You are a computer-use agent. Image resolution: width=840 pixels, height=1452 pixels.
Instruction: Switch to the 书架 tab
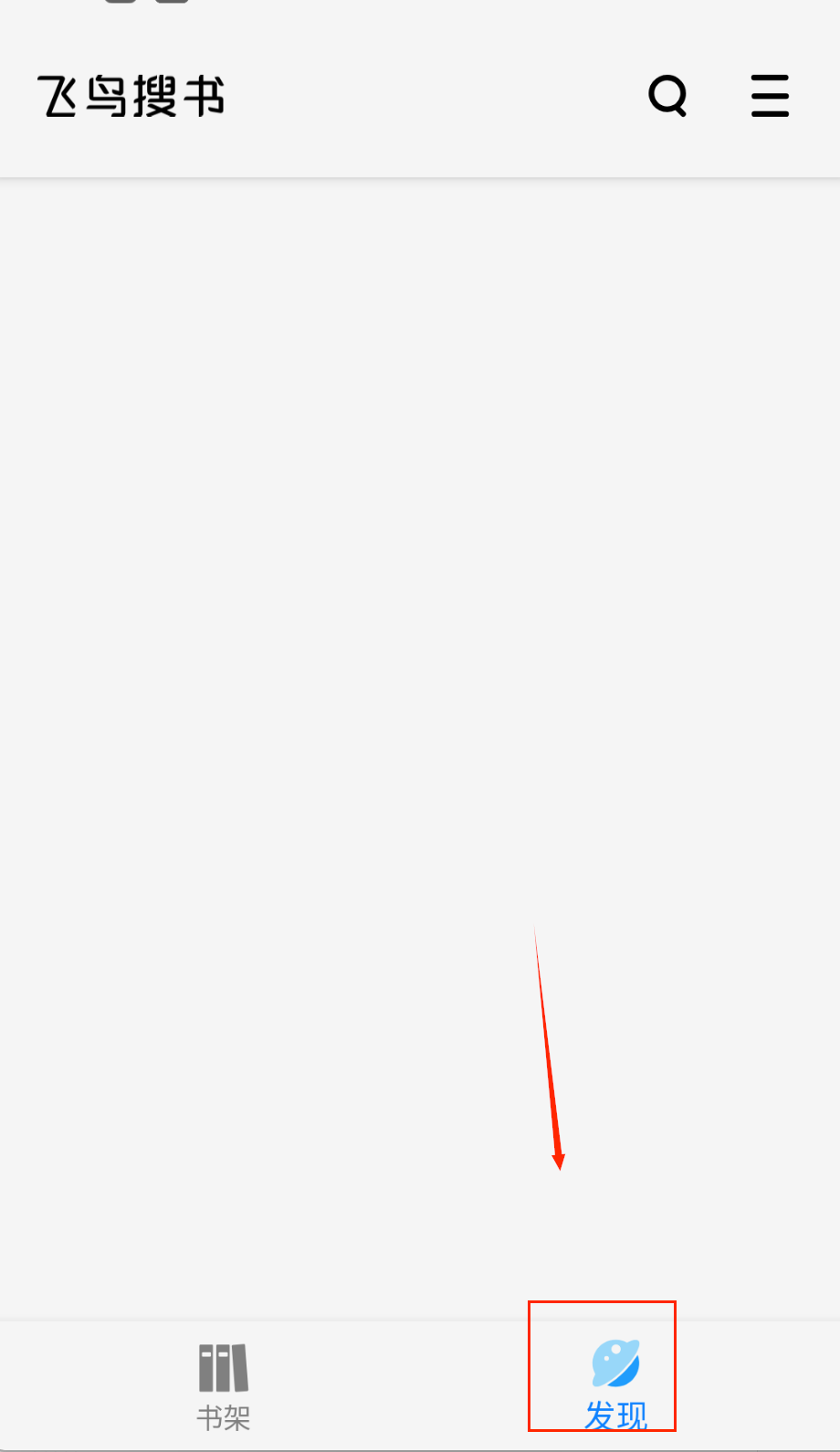224,1384
